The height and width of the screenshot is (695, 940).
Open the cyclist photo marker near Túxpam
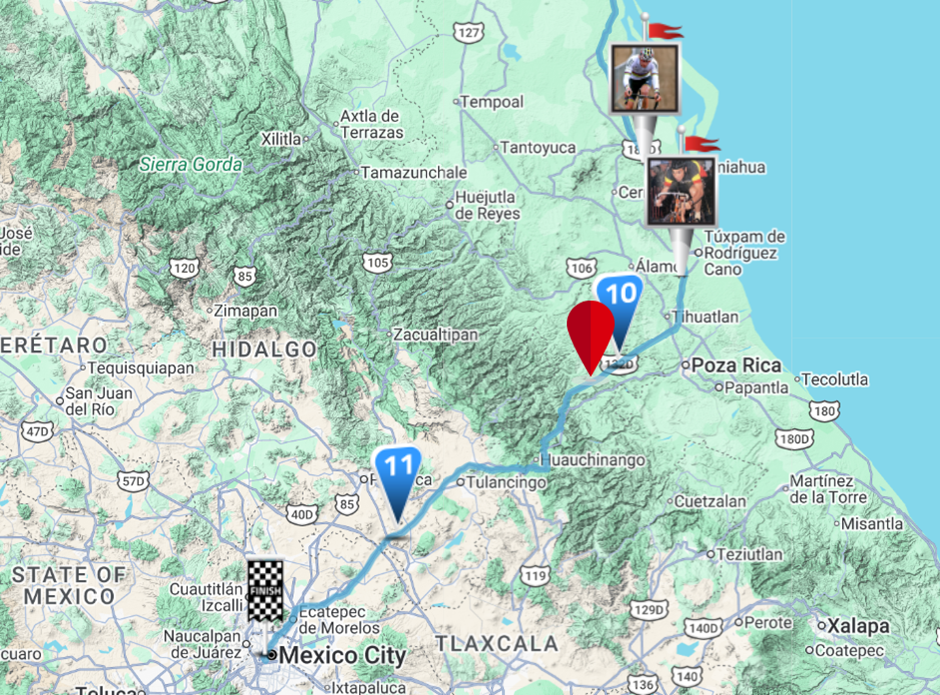(682, 190)
